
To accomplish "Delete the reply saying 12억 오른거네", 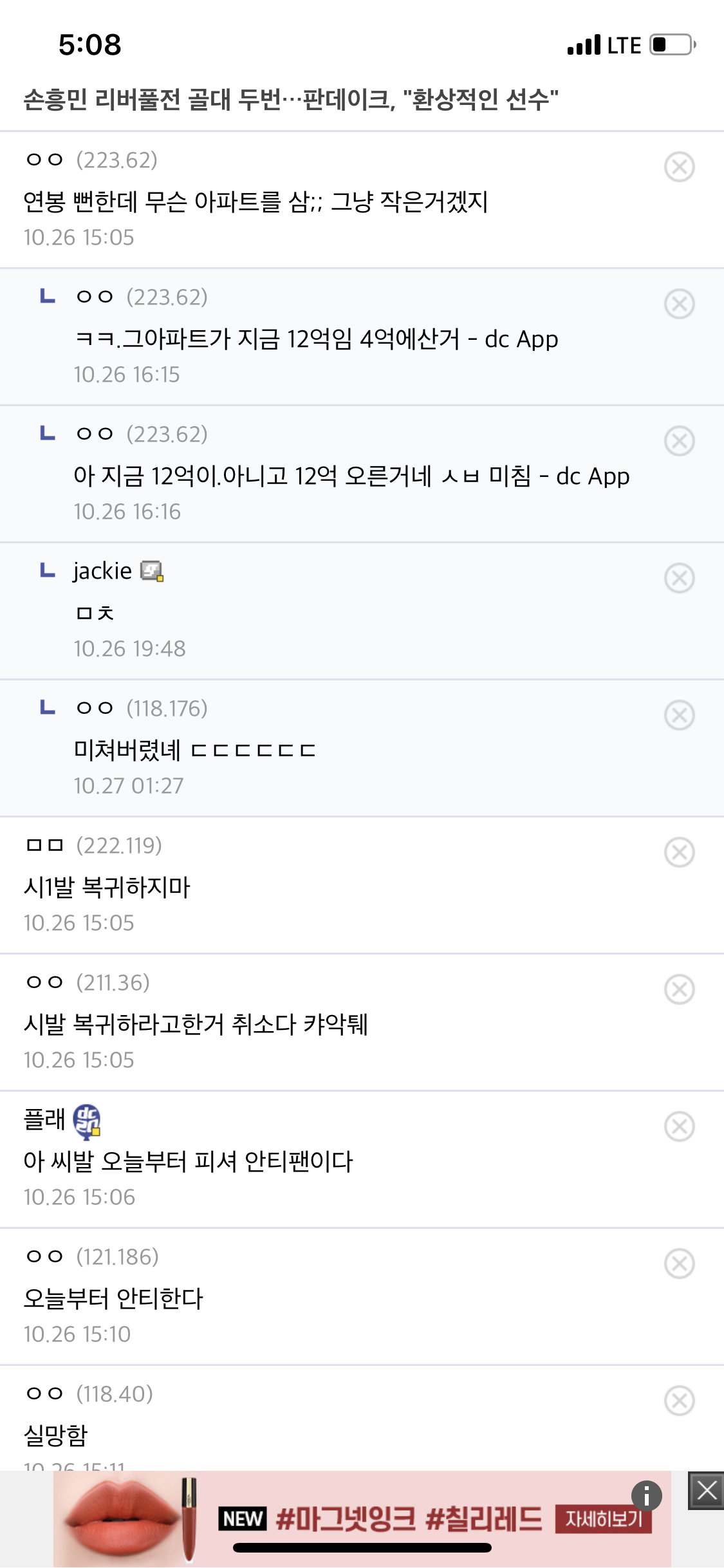I will tap(679, 442).
